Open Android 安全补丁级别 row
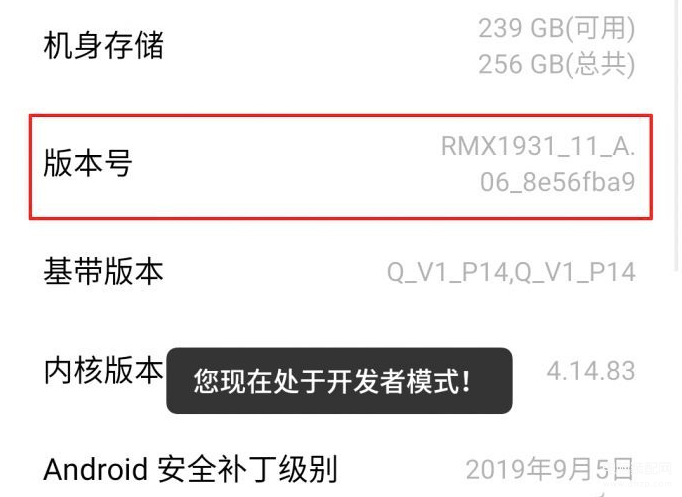Viewport: 682px width, 497px height. coord(340,468)
